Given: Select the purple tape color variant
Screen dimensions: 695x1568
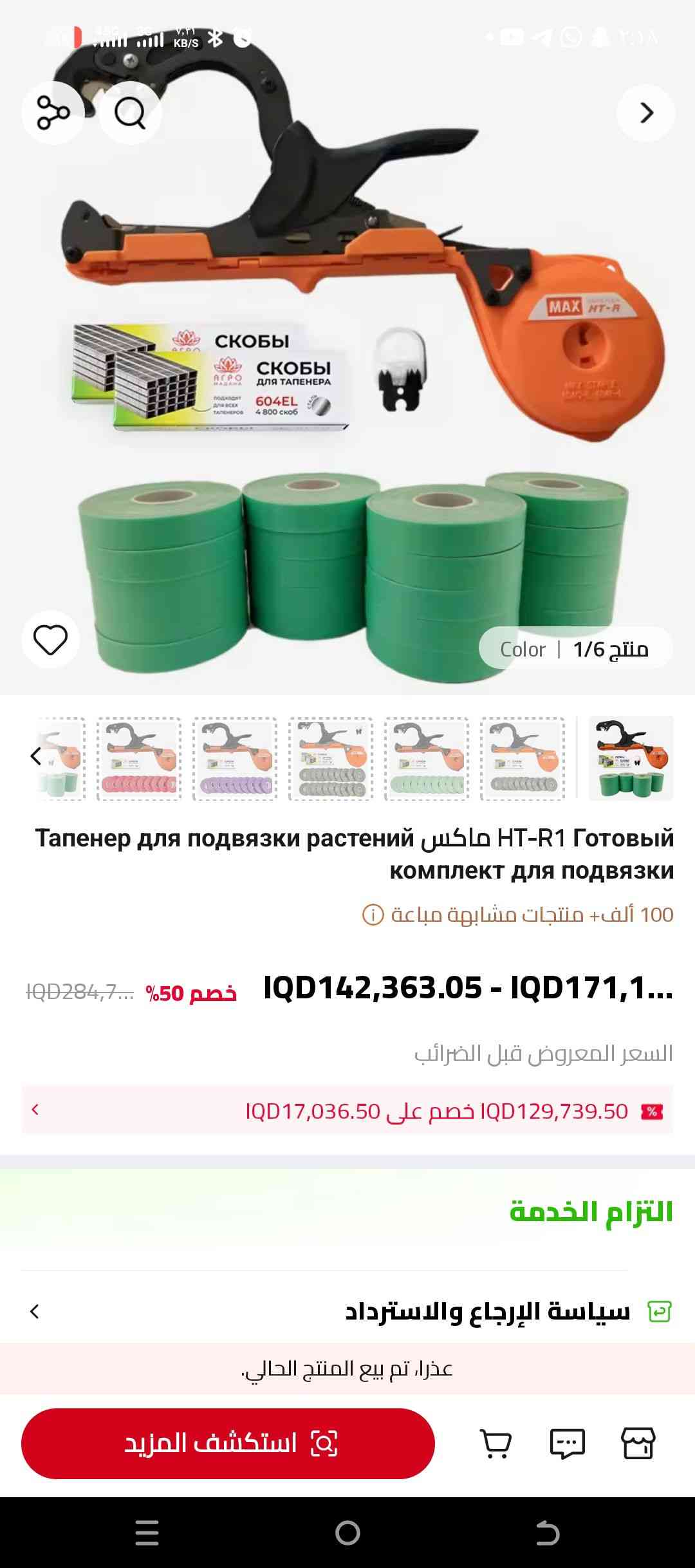Looking at the screenshot, I should click(235, 759).
